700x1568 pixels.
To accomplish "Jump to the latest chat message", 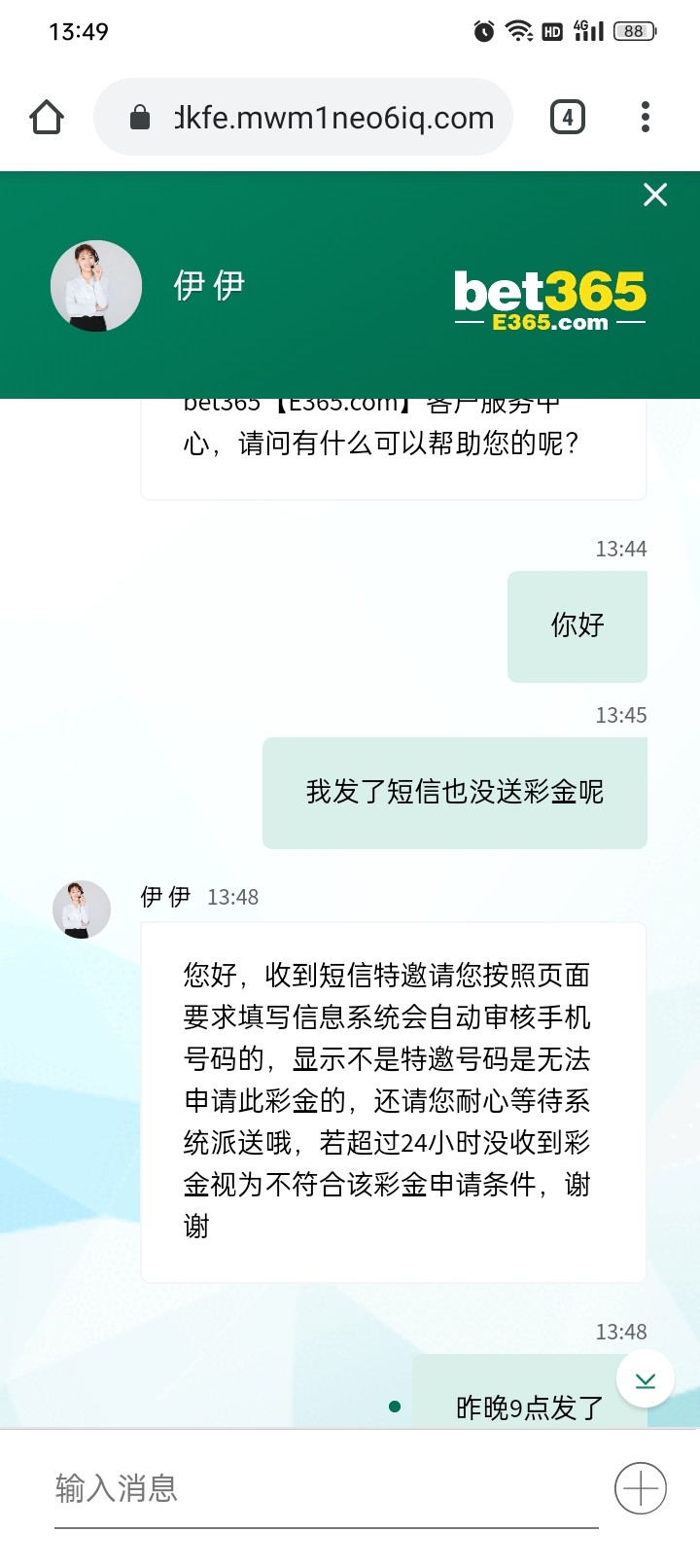I will pos(646,1379).
